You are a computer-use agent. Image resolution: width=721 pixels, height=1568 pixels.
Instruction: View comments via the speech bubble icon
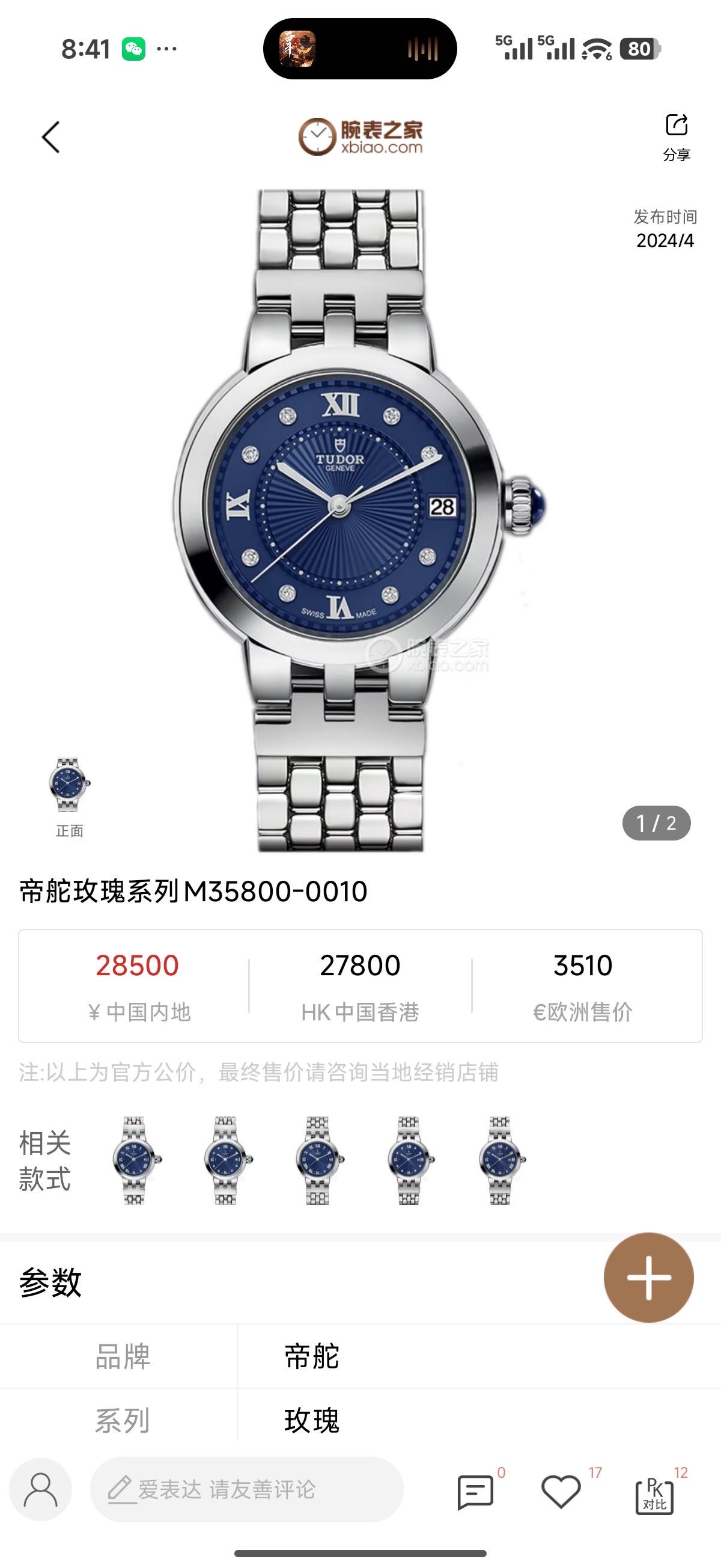475,1492
